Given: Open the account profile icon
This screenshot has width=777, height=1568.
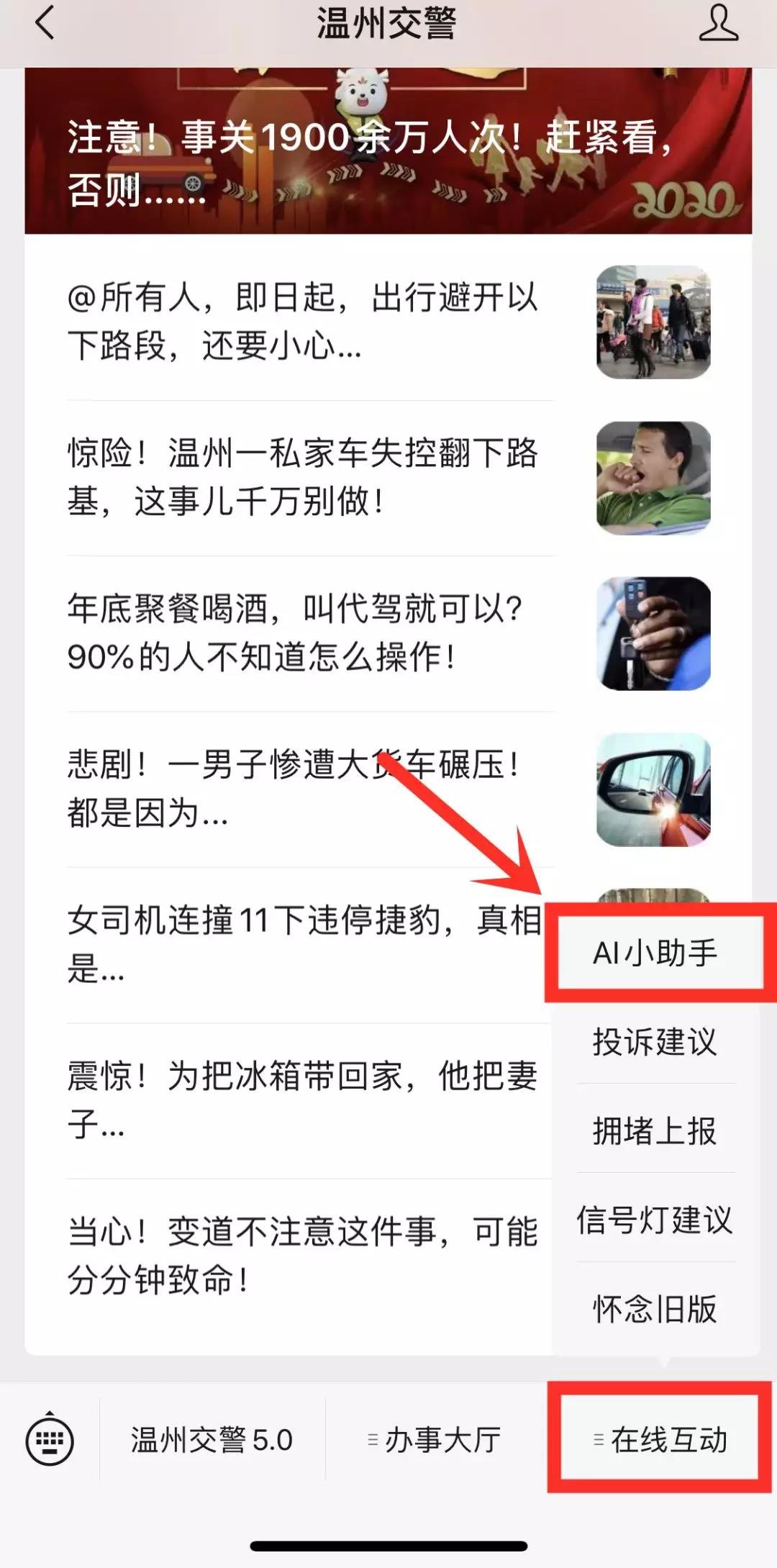Looking at the screenshot, I should click(x=718, y=23).
